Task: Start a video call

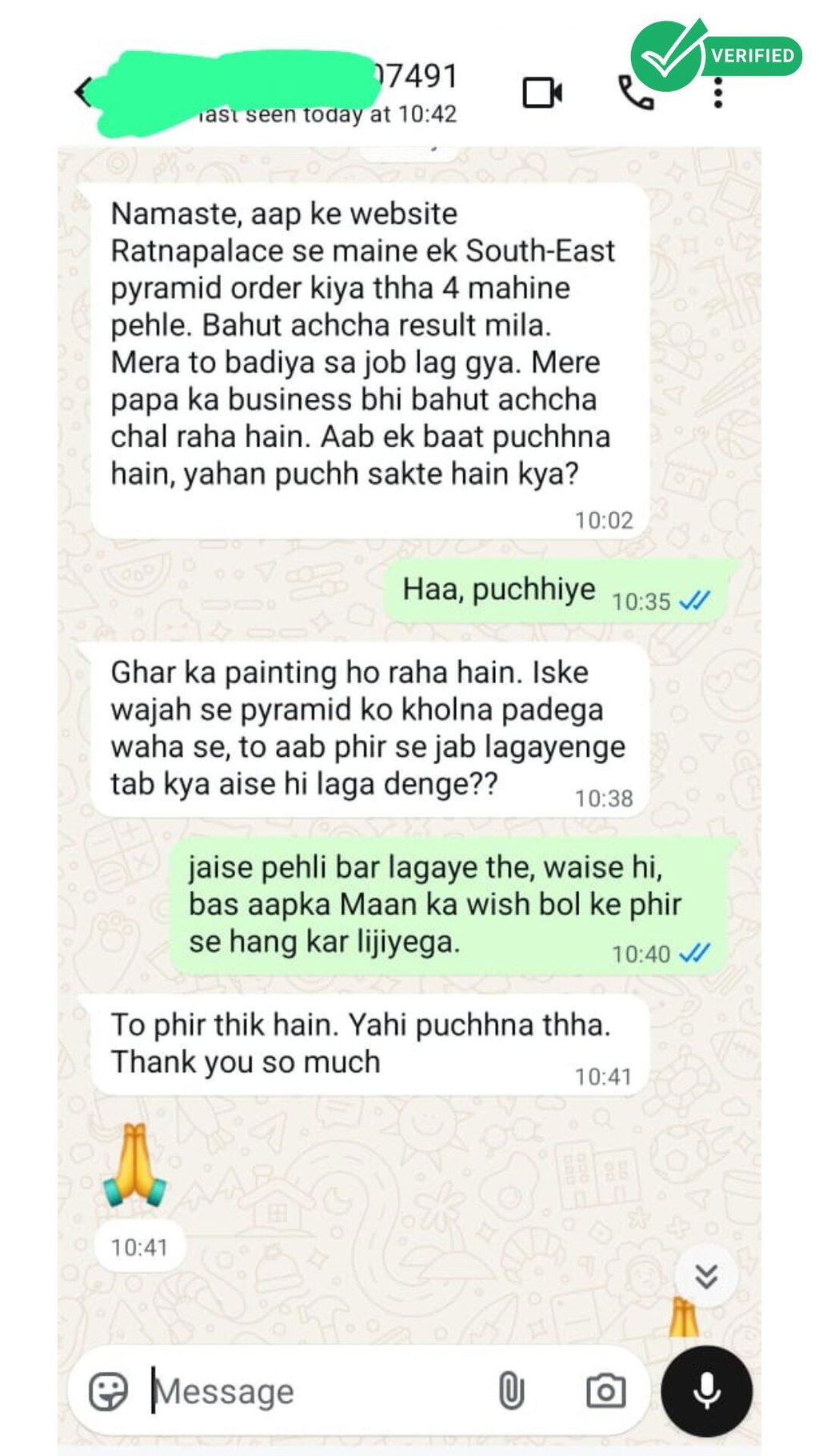Action: coord(542,93)
